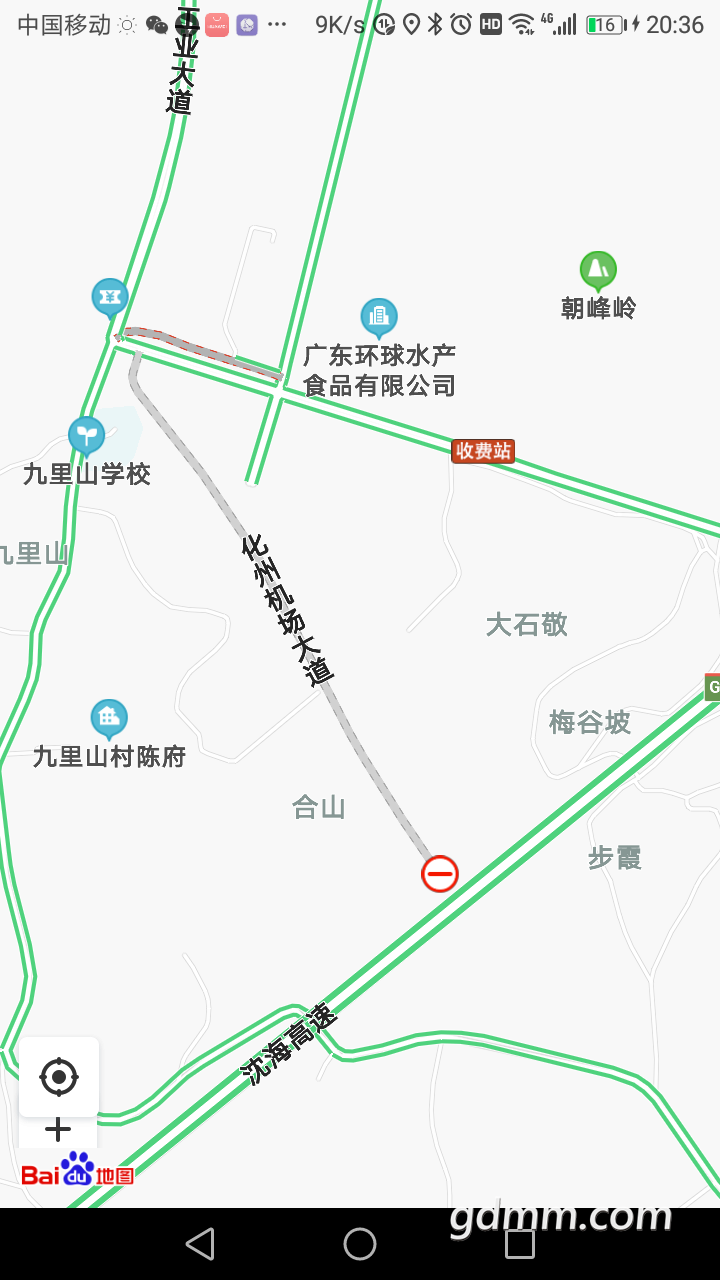Return to the home screen
The image size is (720, 1280).
point(360,1244)
